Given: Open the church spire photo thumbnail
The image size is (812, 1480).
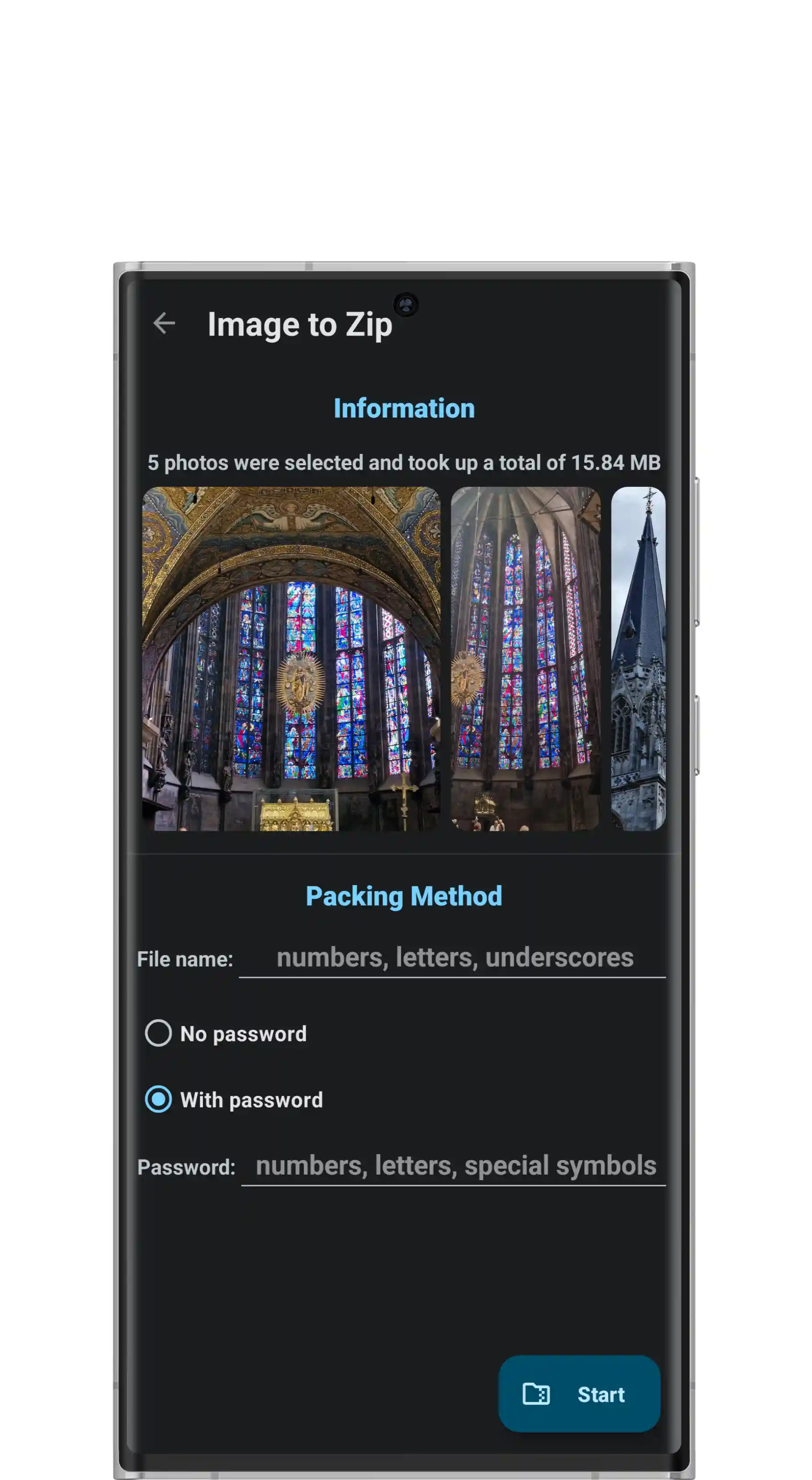Looking at the screenshot, I should pyautogui.click(x=638, y=659).
